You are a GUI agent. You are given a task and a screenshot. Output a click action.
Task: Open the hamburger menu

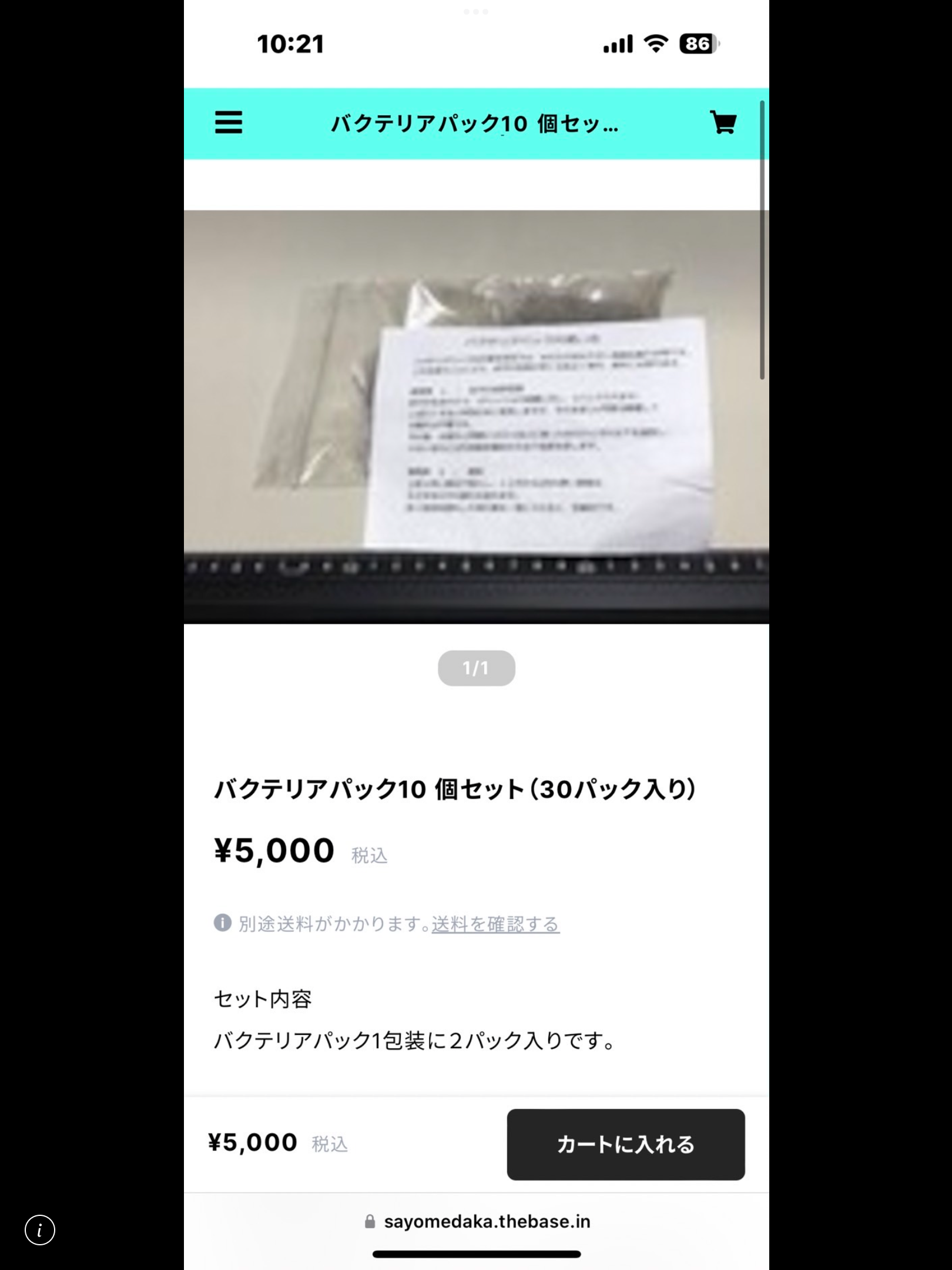pos(229,123)
